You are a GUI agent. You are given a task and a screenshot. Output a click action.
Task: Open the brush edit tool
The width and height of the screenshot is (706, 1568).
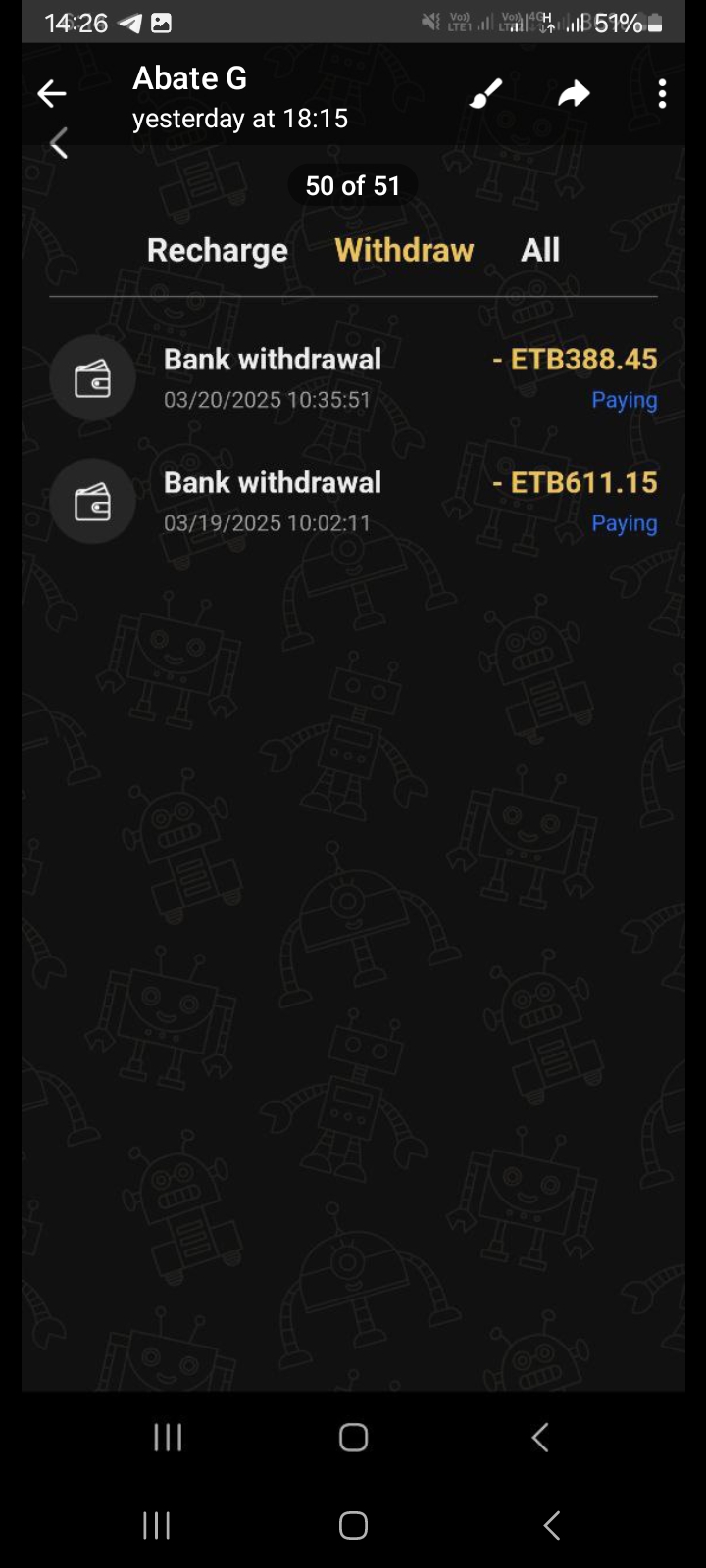point(485,94)
